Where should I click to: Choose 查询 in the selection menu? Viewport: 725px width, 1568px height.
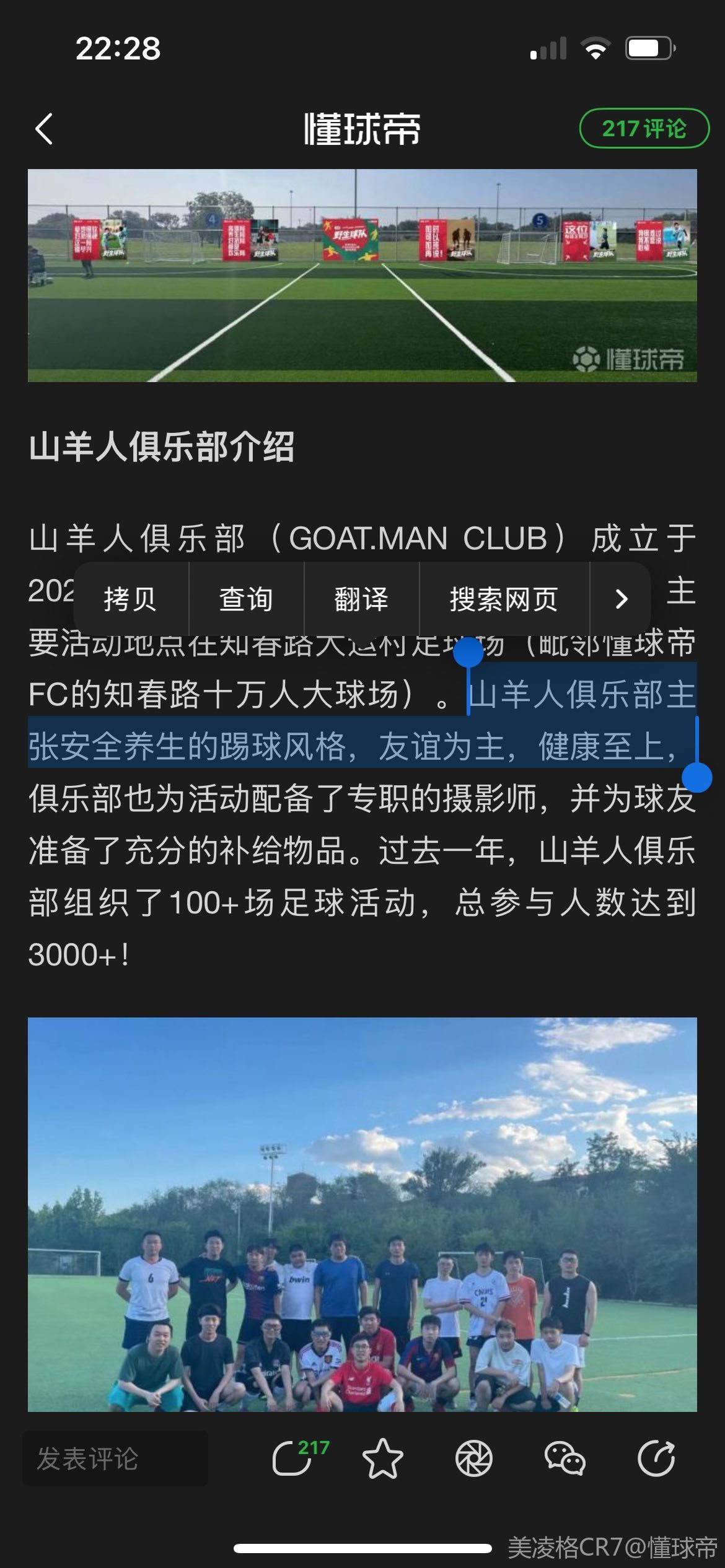coord(246,599)
